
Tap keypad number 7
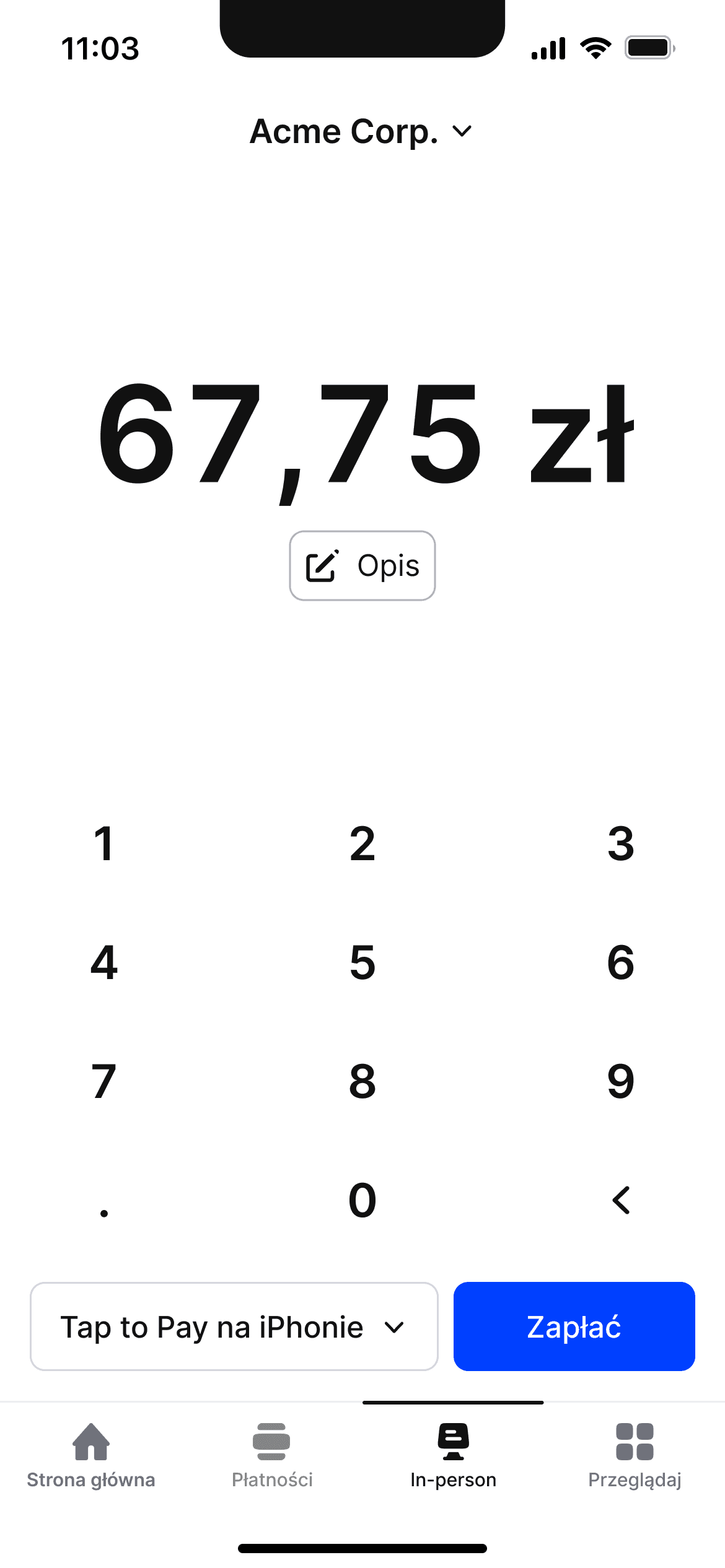104,1081
